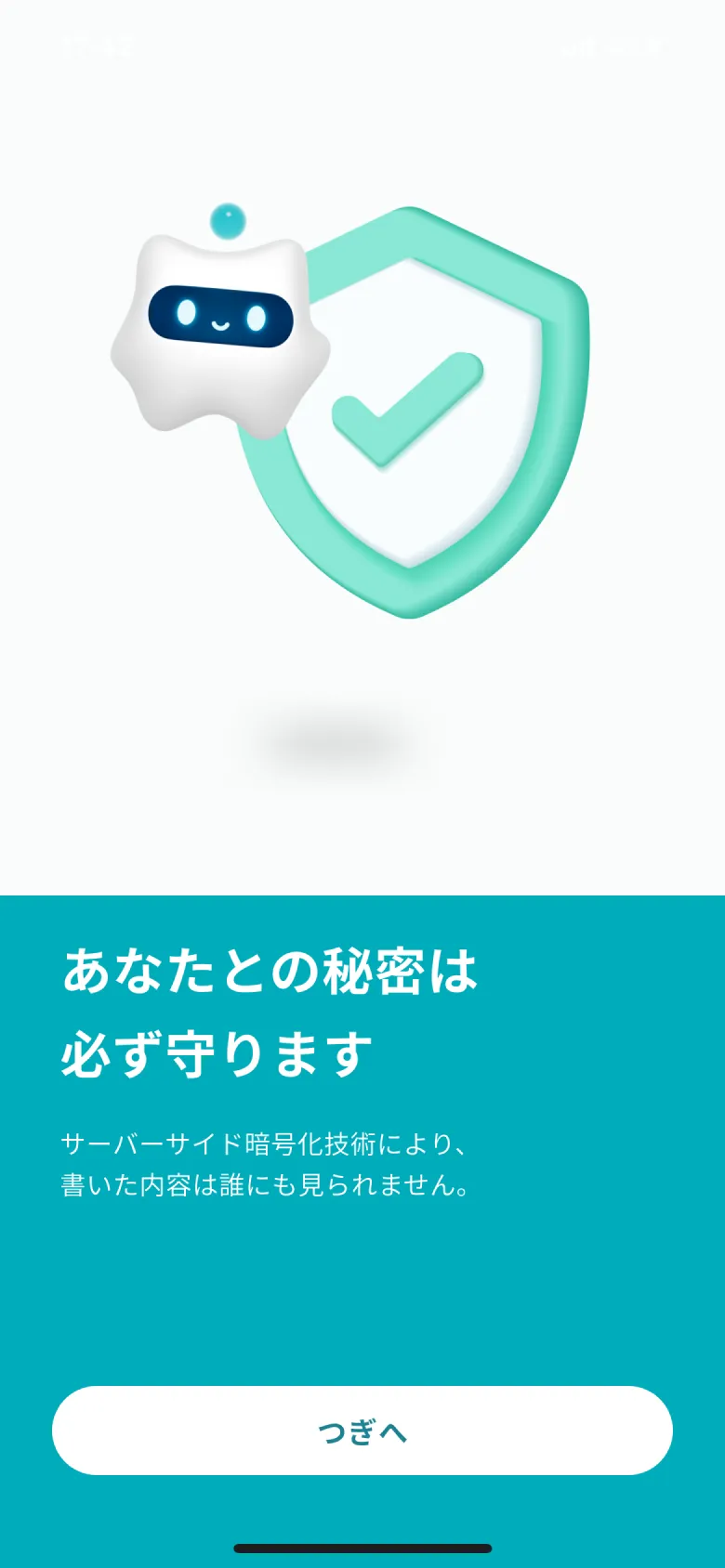
Task: Click the shield with checkmark graphic
Action: click(418, 409)
